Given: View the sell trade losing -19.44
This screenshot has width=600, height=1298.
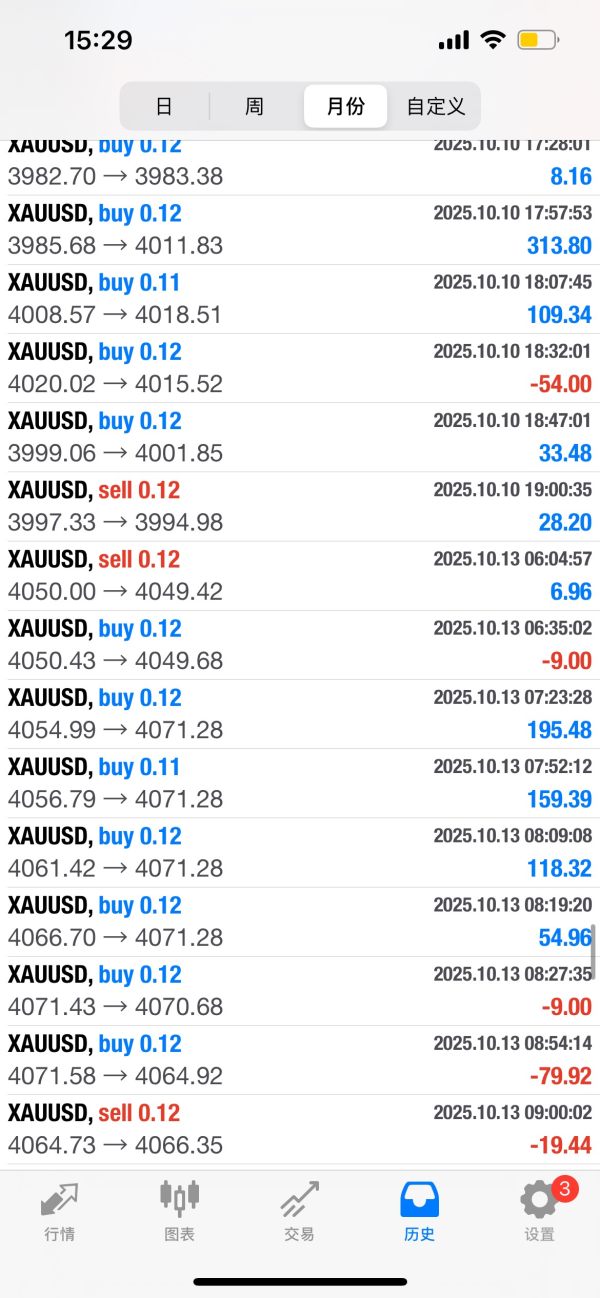Looking at the screenshot, I should [300, 1129].
